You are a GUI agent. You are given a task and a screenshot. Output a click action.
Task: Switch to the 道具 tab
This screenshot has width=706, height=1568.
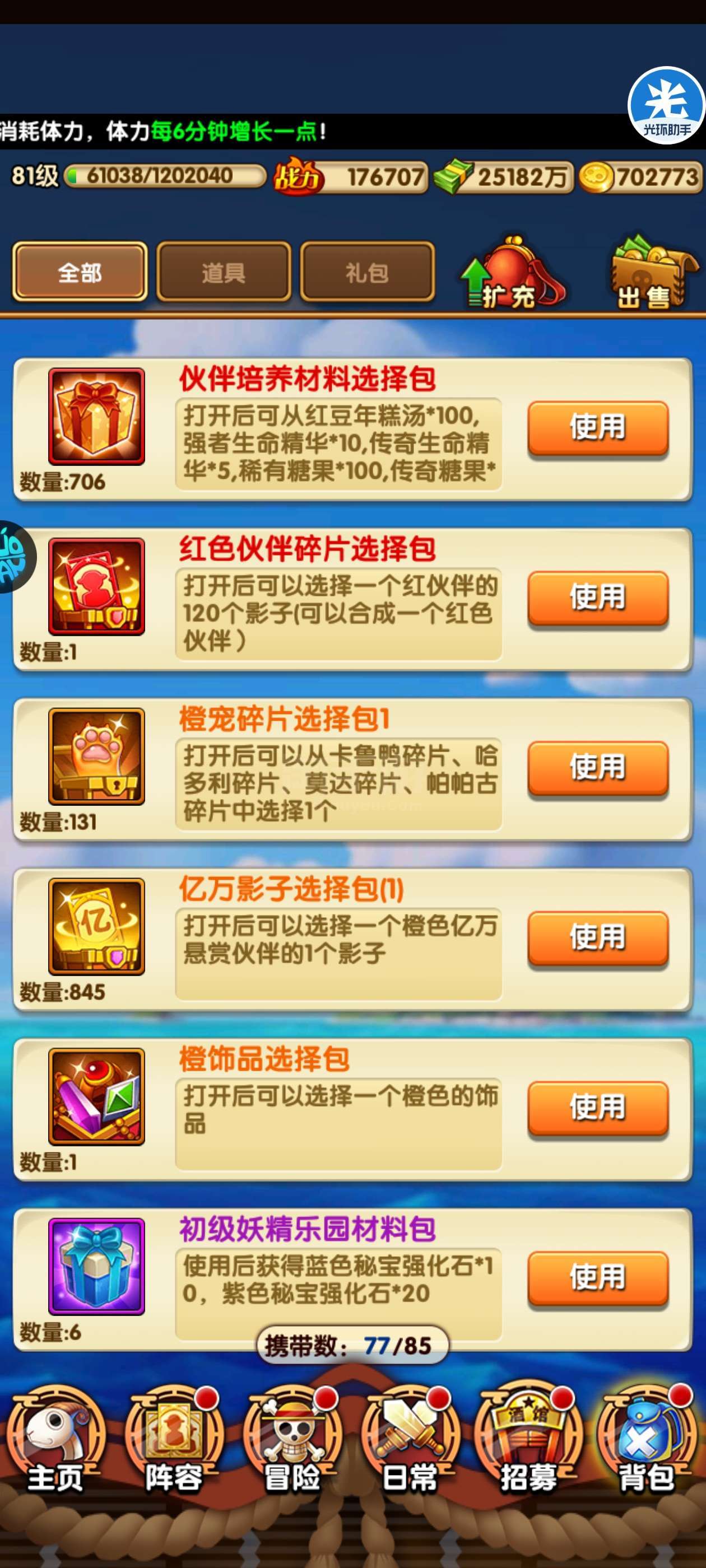[224, 272]
